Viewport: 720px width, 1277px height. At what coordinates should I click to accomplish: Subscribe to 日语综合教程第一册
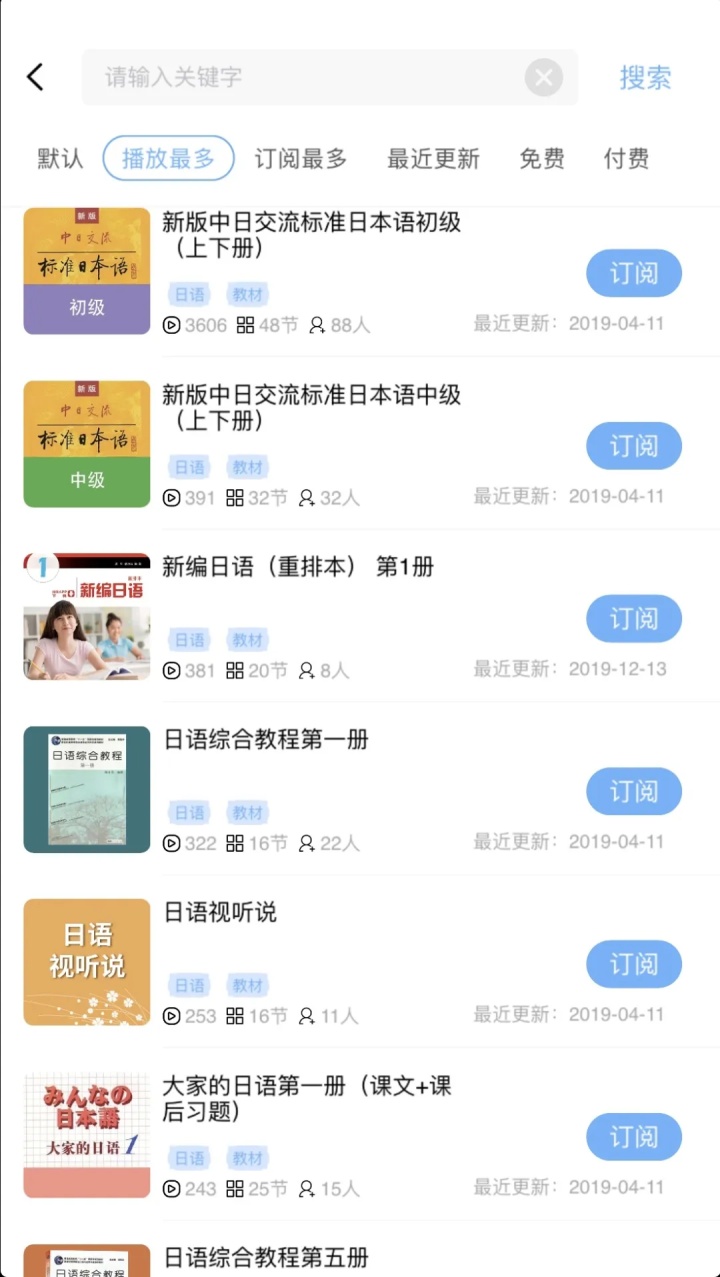pyautogui.click(x=634, y=792)
